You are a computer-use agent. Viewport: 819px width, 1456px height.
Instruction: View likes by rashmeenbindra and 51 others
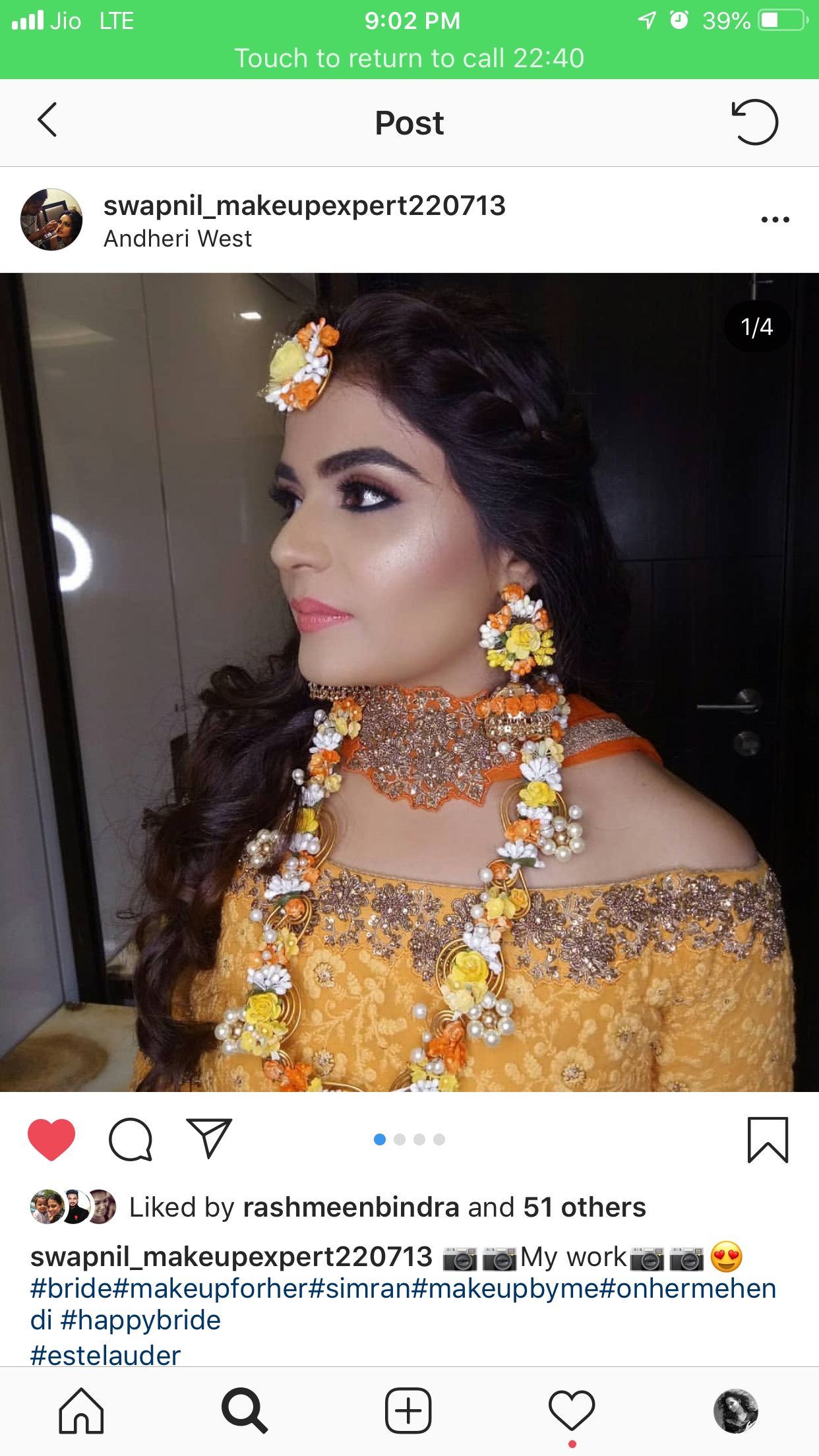click(x=387, y=1207)
